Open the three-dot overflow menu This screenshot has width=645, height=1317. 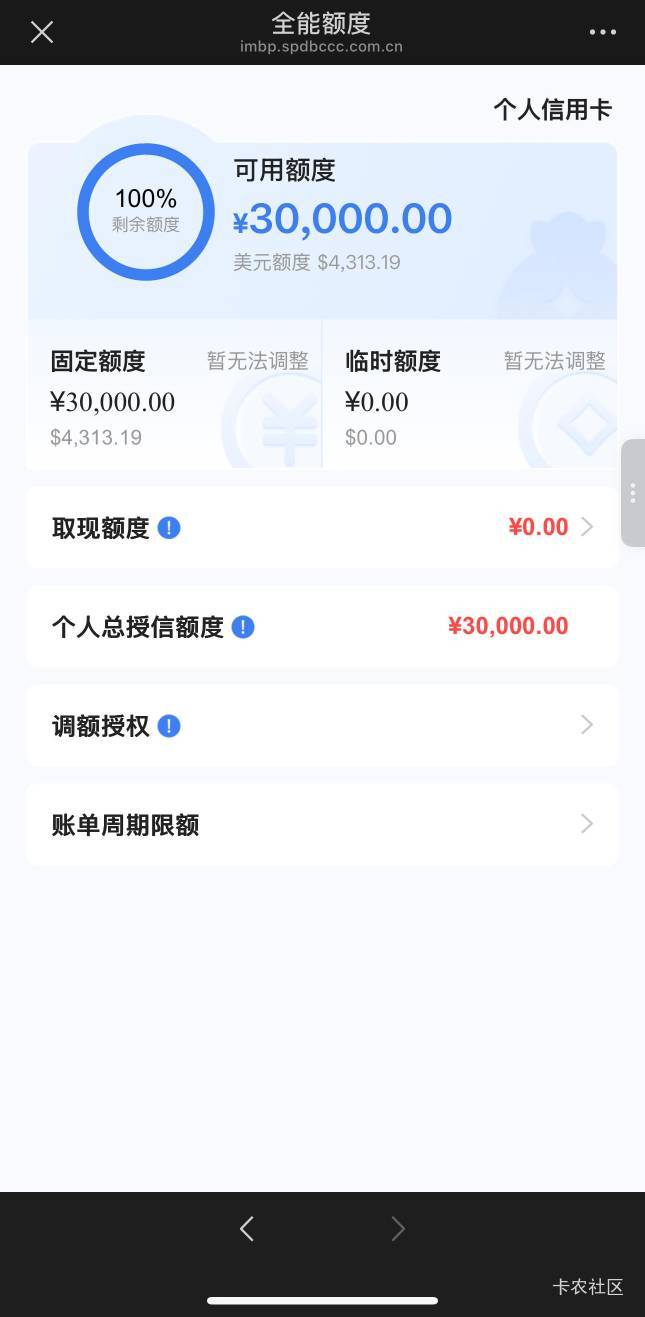coord(602,32)
